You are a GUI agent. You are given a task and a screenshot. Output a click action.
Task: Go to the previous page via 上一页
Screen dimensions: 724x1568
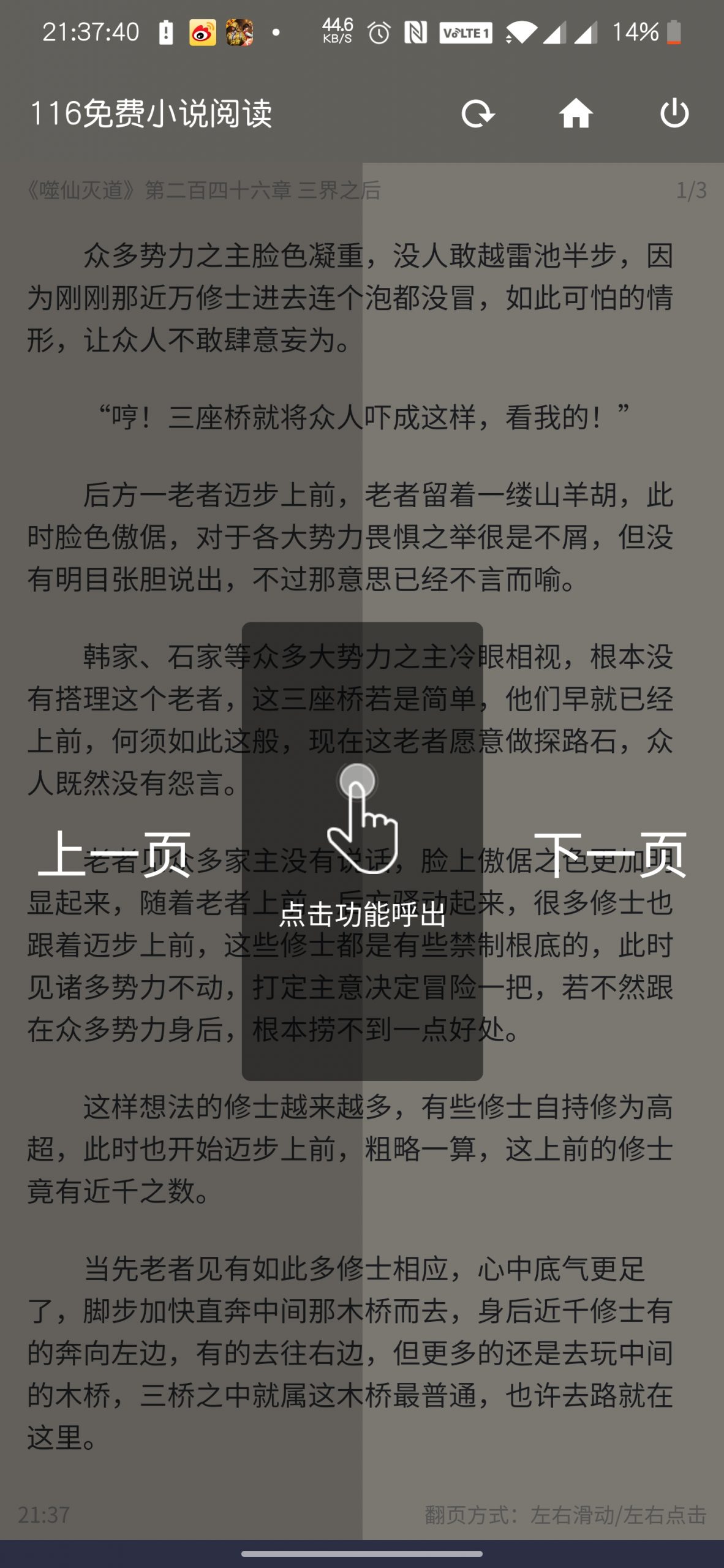[115, 854]
